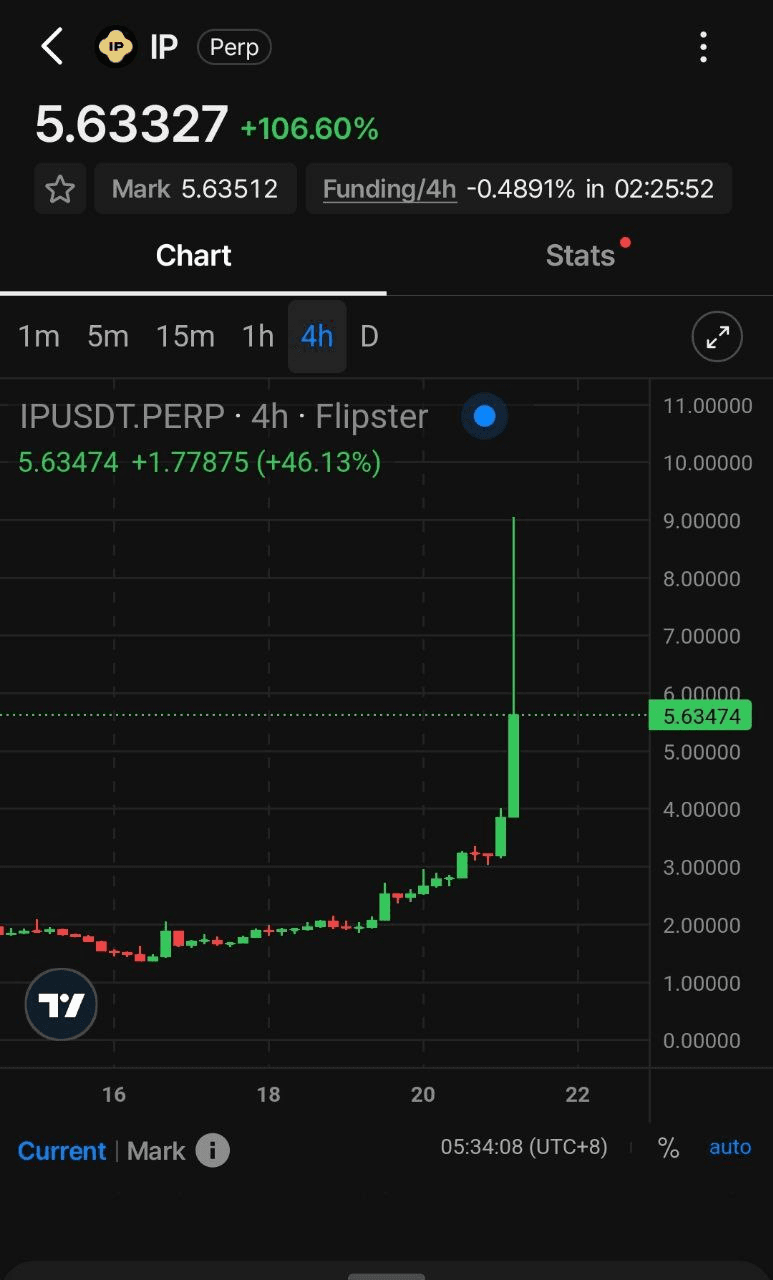Switch chart to 1h interval
The width and height of the screenshot is (773, 1280).
[x=257, y=337]
